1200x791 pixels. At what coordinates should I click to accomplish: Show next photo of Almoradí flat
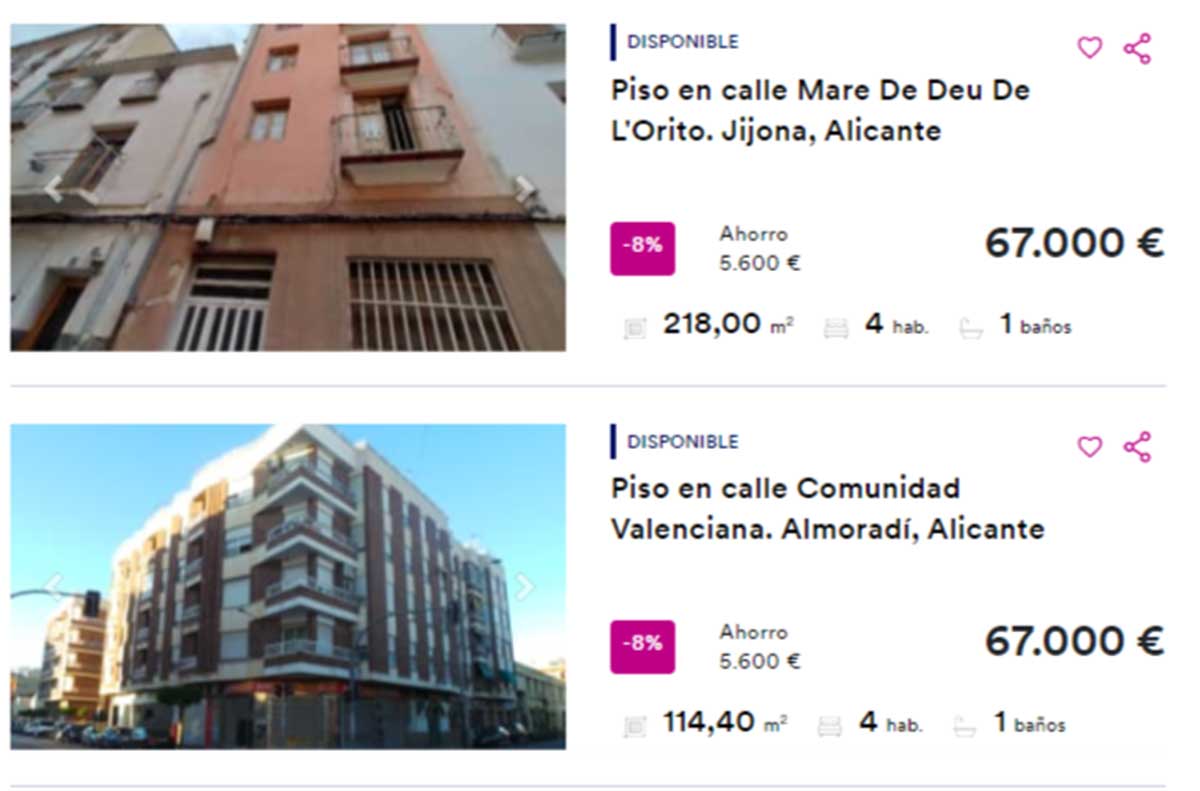click(x=524, y=587)
